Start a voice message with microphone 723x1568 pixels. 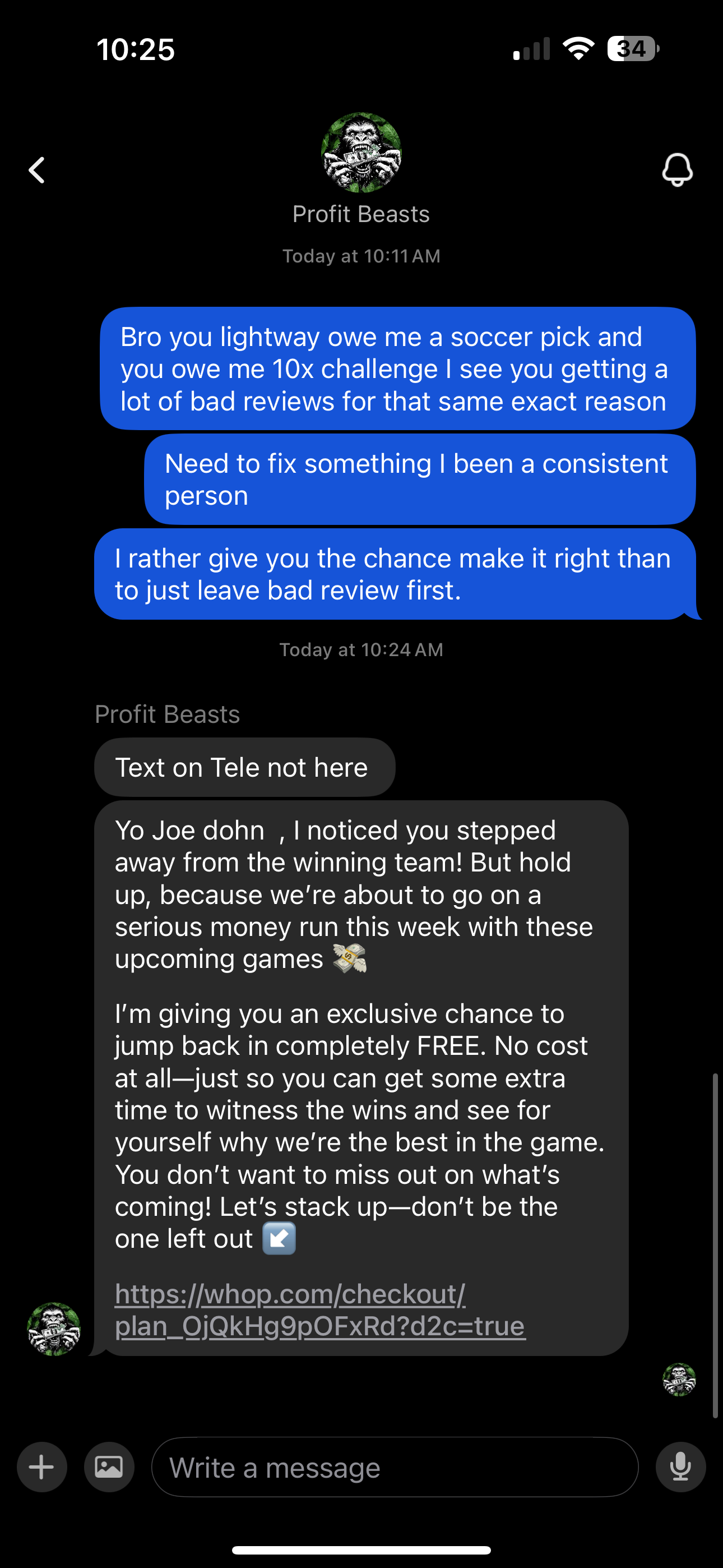coord(680,1467)
